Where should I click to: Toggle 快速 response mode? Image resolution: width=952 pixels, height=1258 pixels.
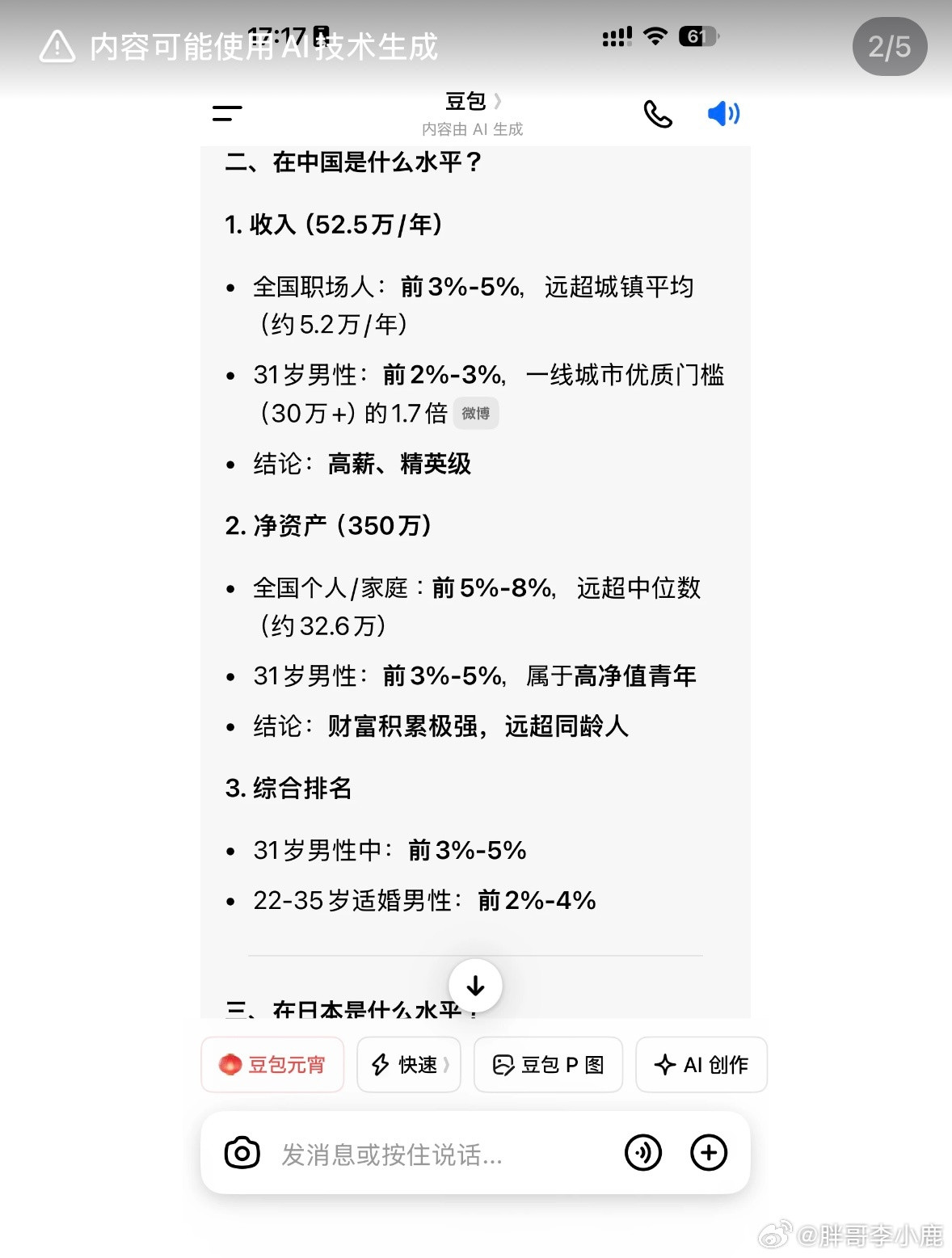pyautogui.click(x=408, y=1065)
